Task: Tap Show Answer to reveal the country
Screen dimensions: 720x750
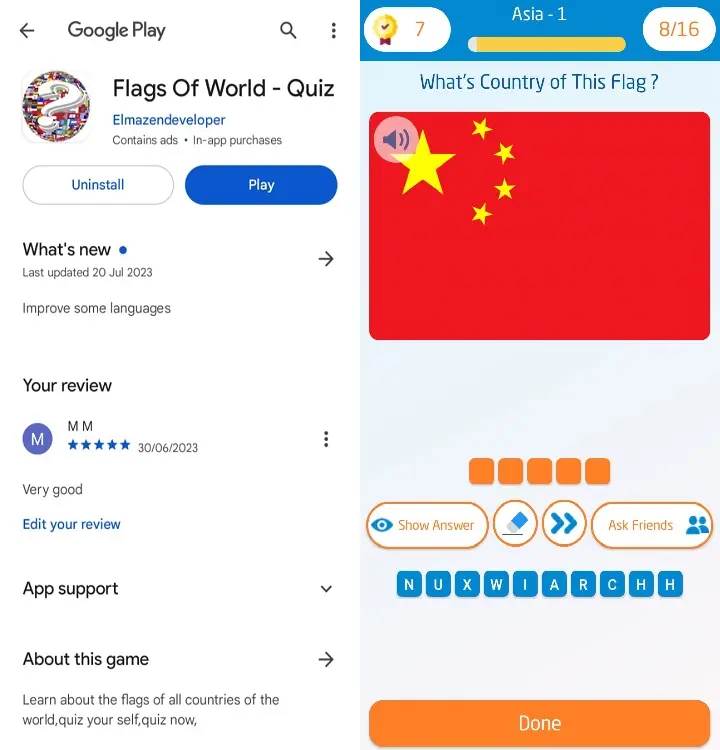Action: (427, 525)
